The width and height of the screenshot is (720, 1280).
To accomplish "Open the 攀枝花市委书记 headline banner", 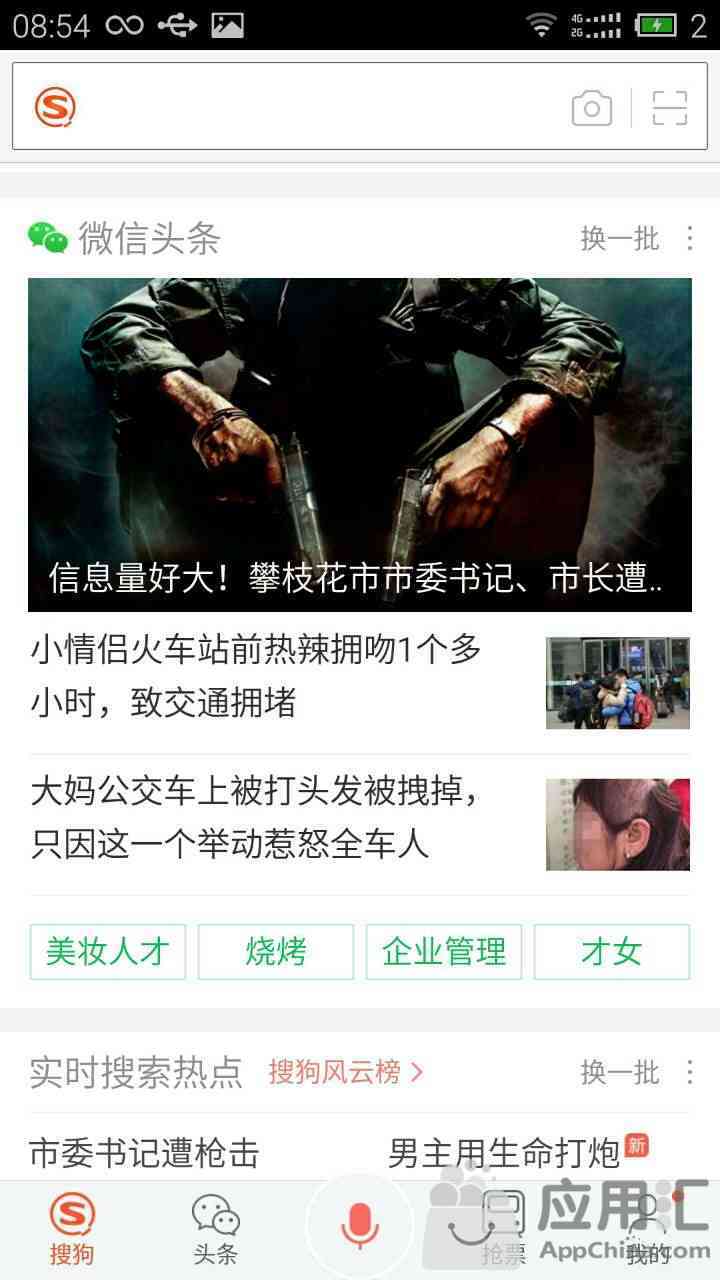I will tap(360, 445).
